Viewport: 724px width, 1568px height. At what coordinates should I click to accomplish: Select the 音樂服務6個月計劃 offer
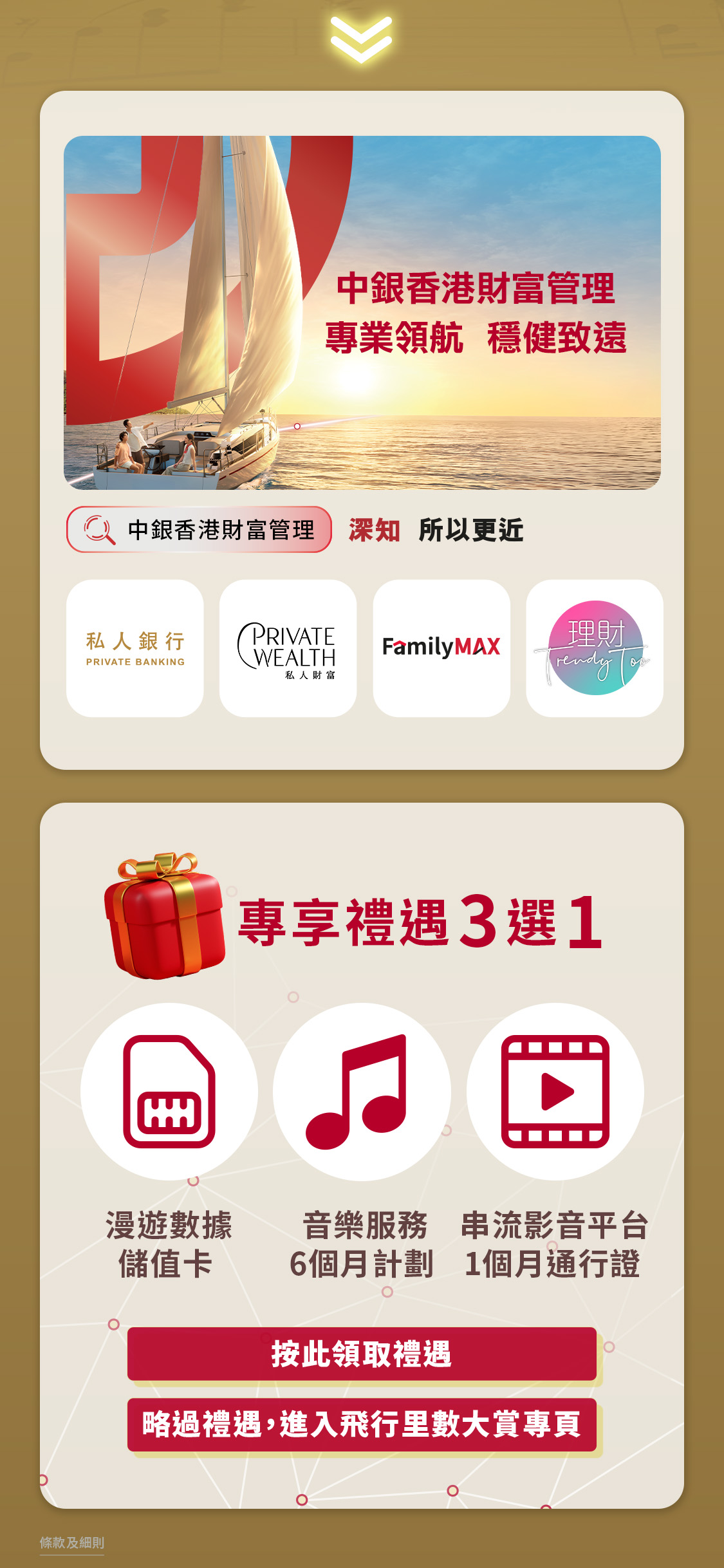(362, 1092)
